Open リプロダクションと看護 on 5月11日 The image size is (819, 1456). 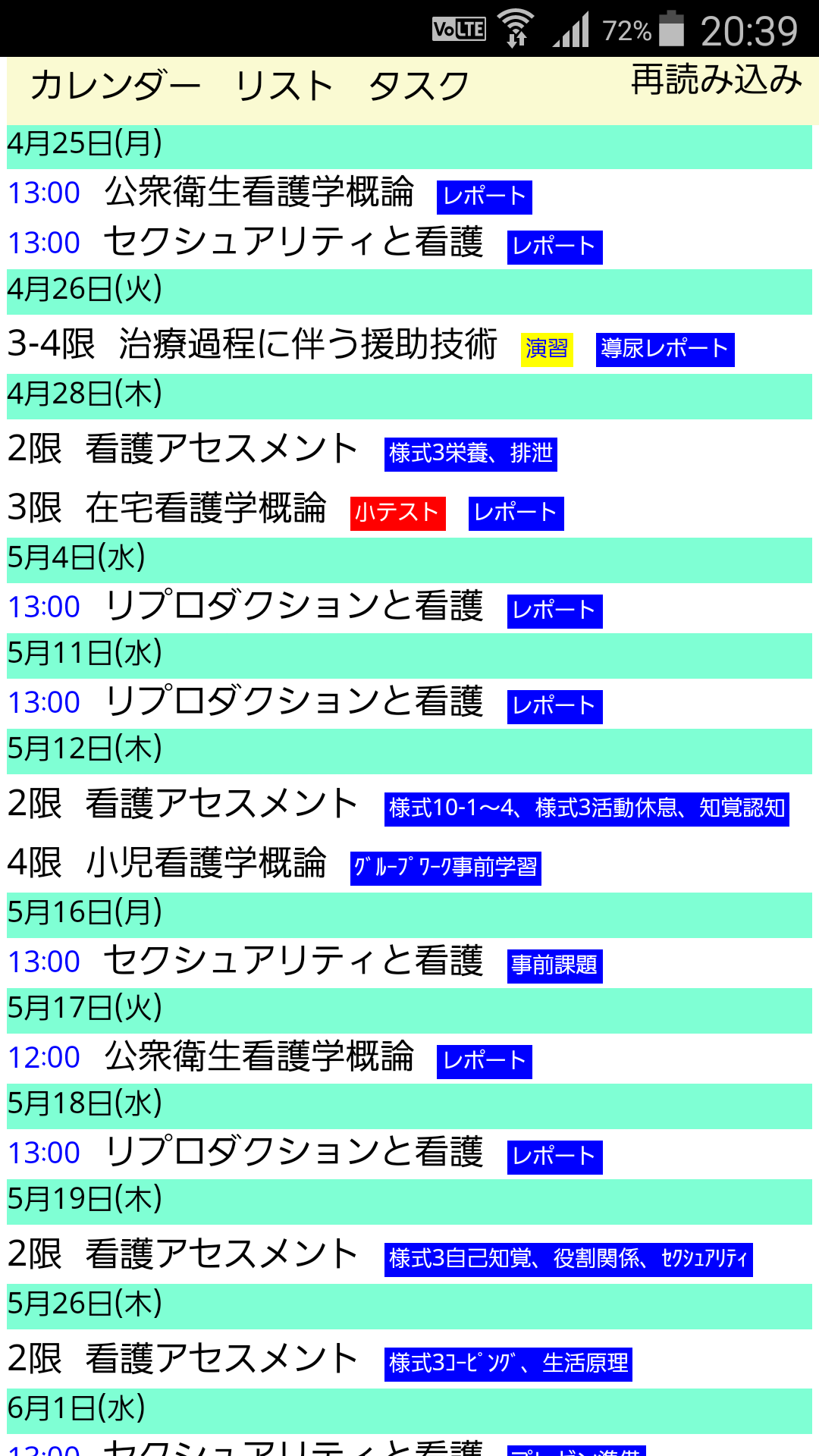(x=293, y=702)
